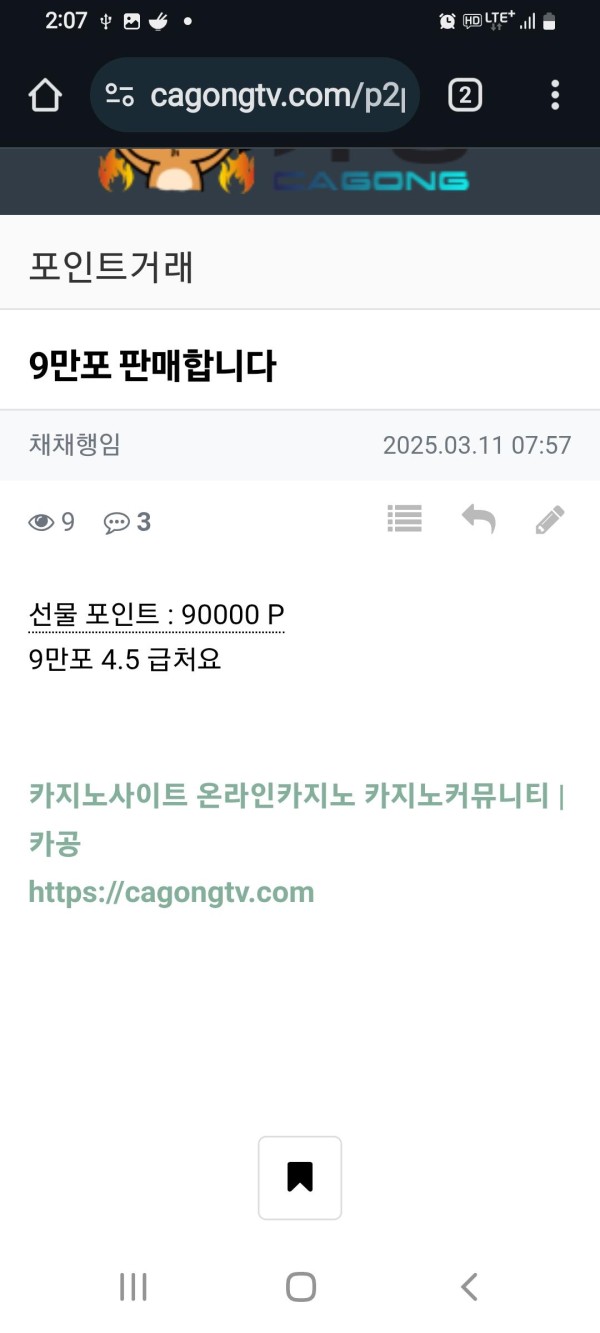Reply to this post
600x1333 pixels.
pos(478,519)
